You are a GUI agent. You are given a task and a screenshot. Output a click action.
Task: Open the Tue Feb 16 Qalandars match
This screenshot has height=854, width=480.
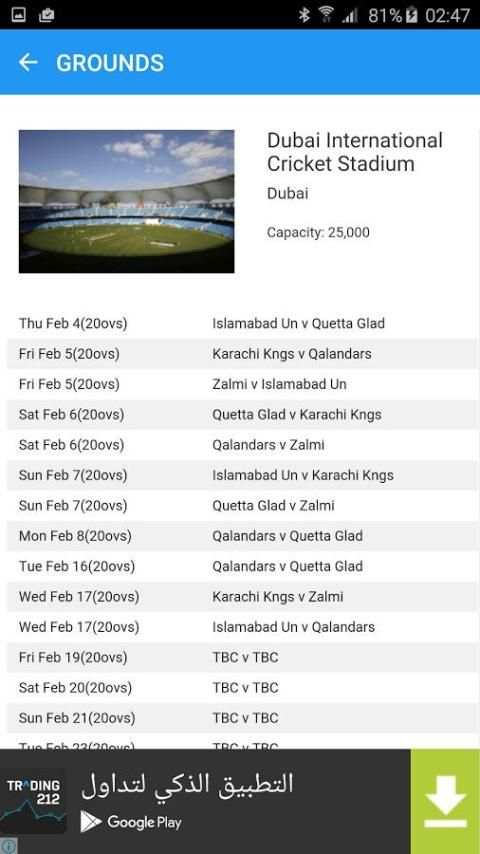click(242, 566)
